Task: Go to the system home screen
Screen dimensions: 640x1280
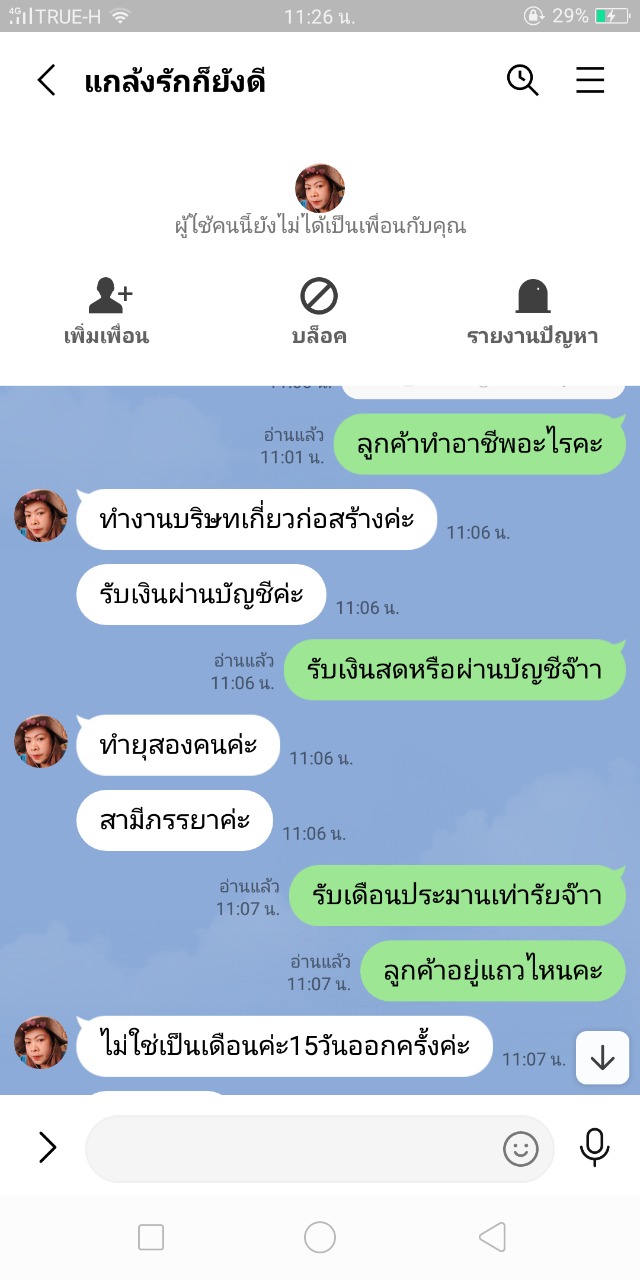Action: coord(320,1238)
